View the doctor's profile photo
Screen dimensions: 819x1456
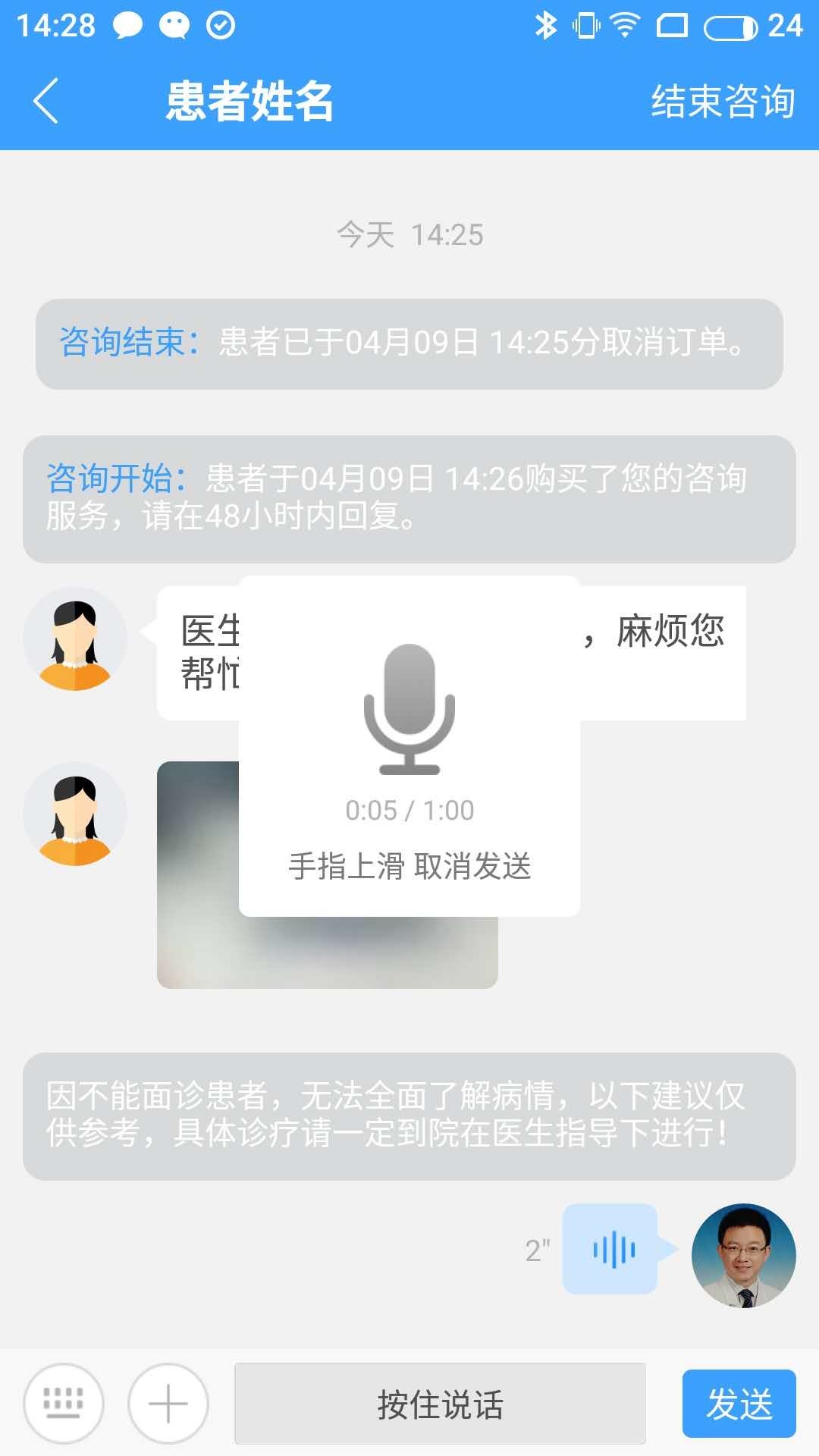743,1255
